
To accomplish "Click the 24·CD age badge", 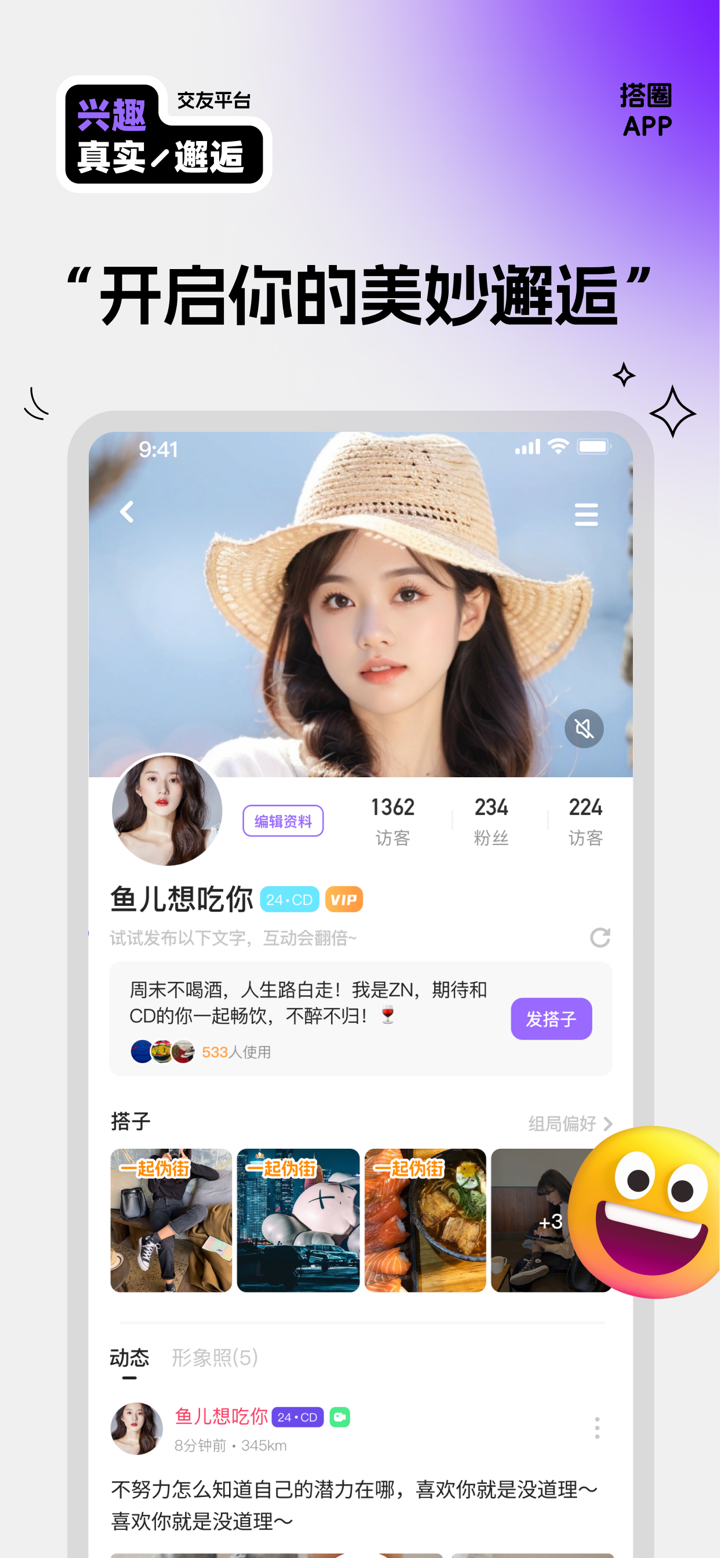I will pyautogui.click(x=289, y=899).
